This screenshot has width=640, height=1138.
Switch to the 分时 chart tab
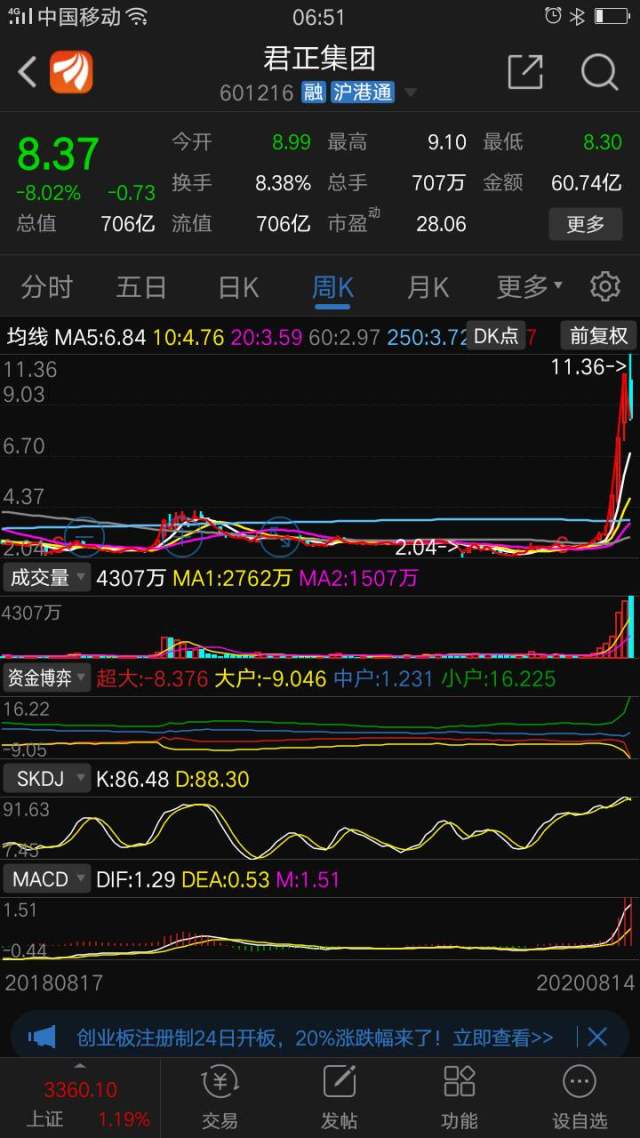coord(47,288)
